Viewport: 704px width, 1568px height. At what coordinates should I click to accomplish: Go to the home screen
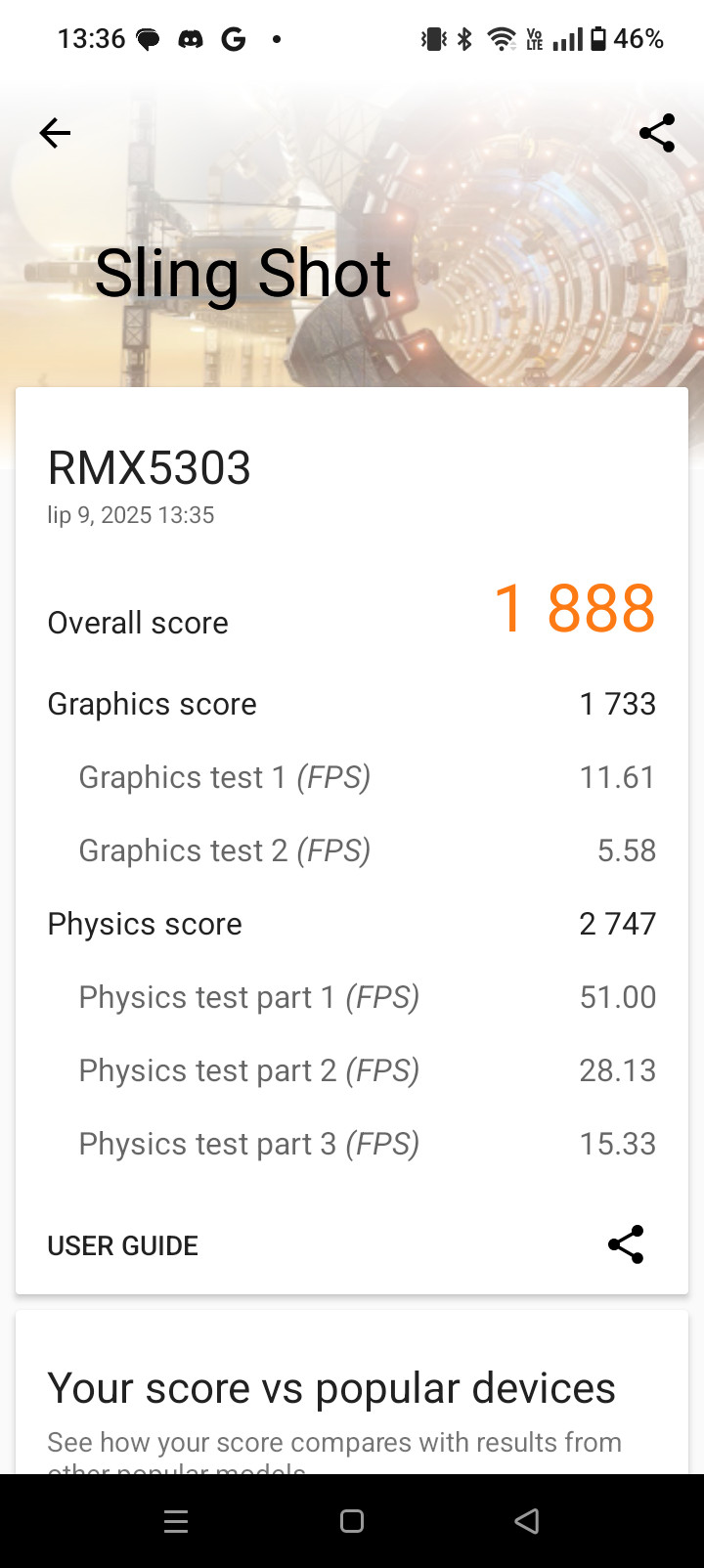[x=352, y=1521]
